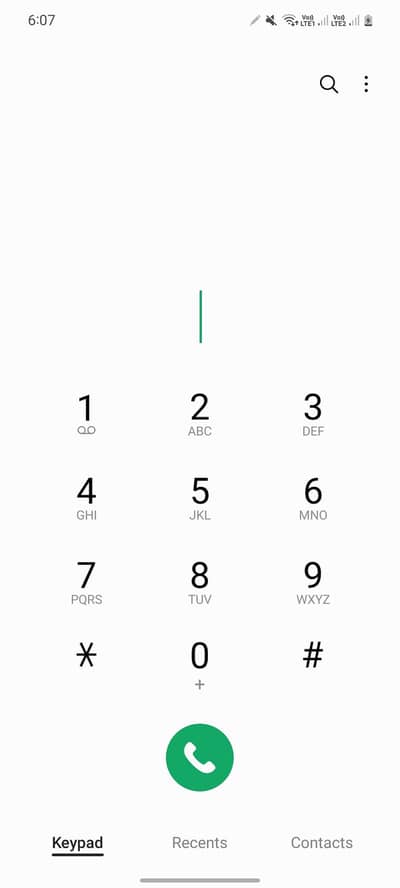
Task: Tap the 4 GHI key
Action: (x=86, y=499)
